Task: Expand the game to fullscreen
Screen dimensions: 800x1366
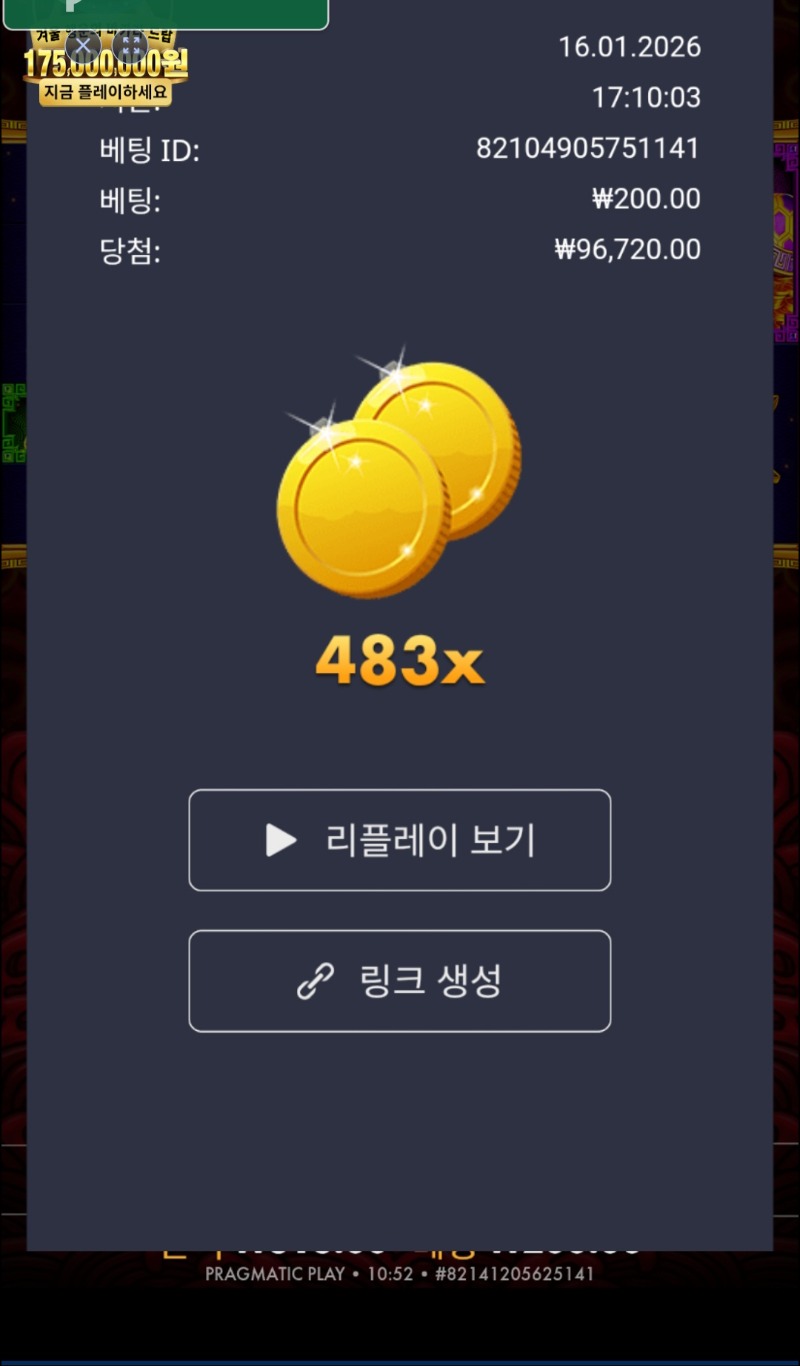Action: [x=130, y=45]
